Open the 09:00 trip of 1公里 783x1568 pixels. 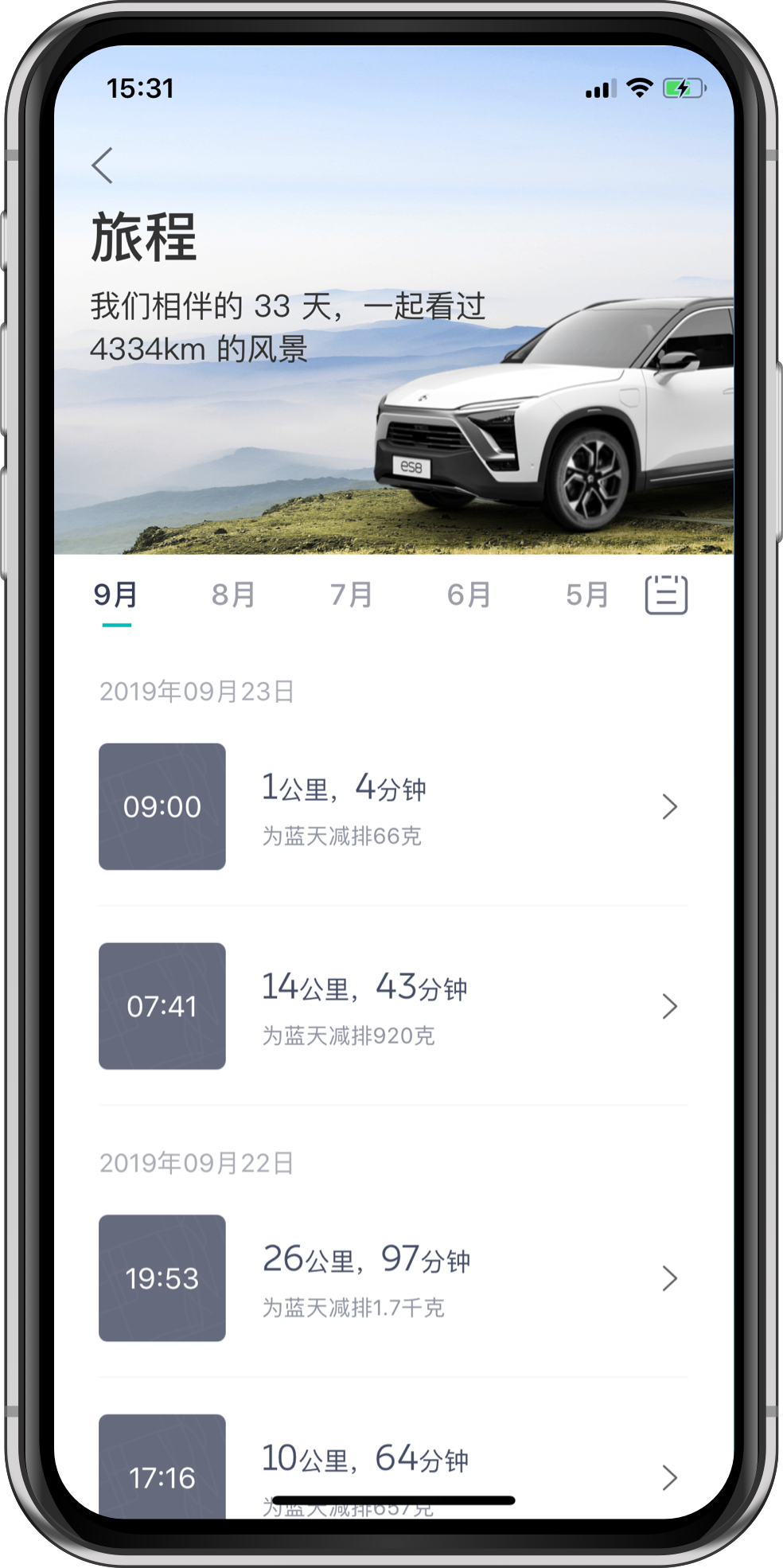(392, 806)
